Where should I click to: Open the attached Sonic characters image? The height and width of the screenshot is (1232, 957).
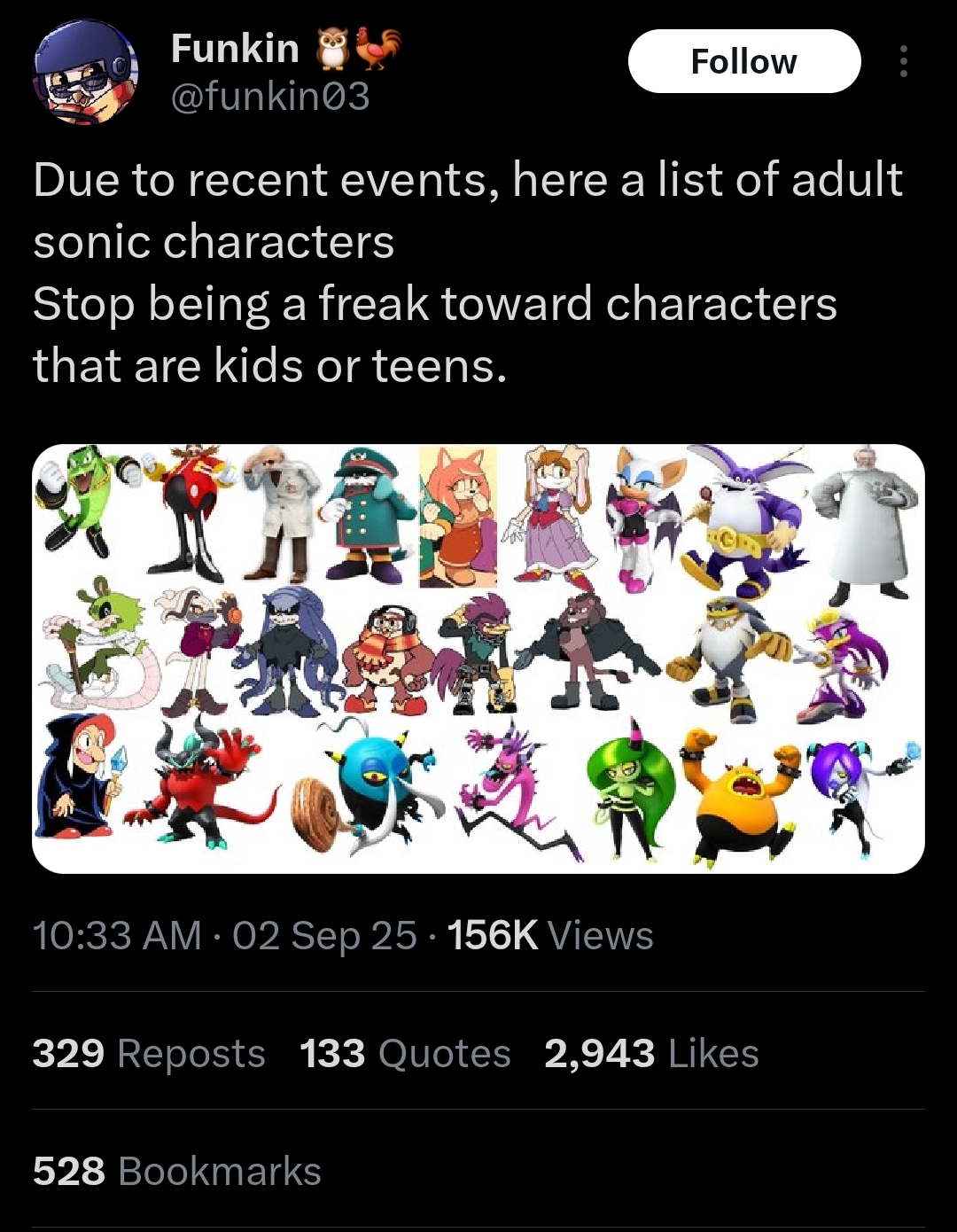(478, 658)
